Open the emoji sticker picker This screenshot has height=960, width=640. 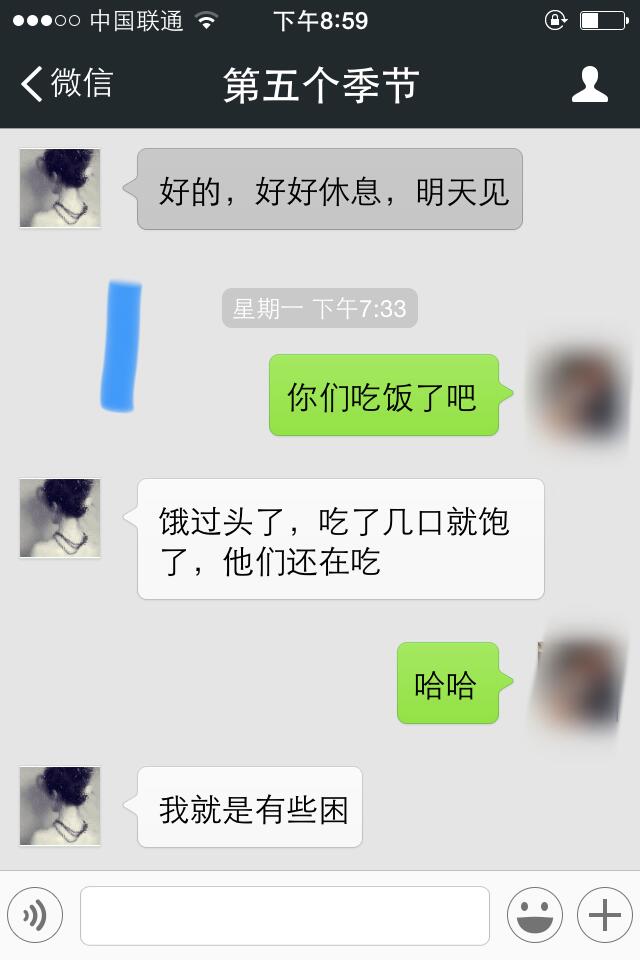point(534,915)
